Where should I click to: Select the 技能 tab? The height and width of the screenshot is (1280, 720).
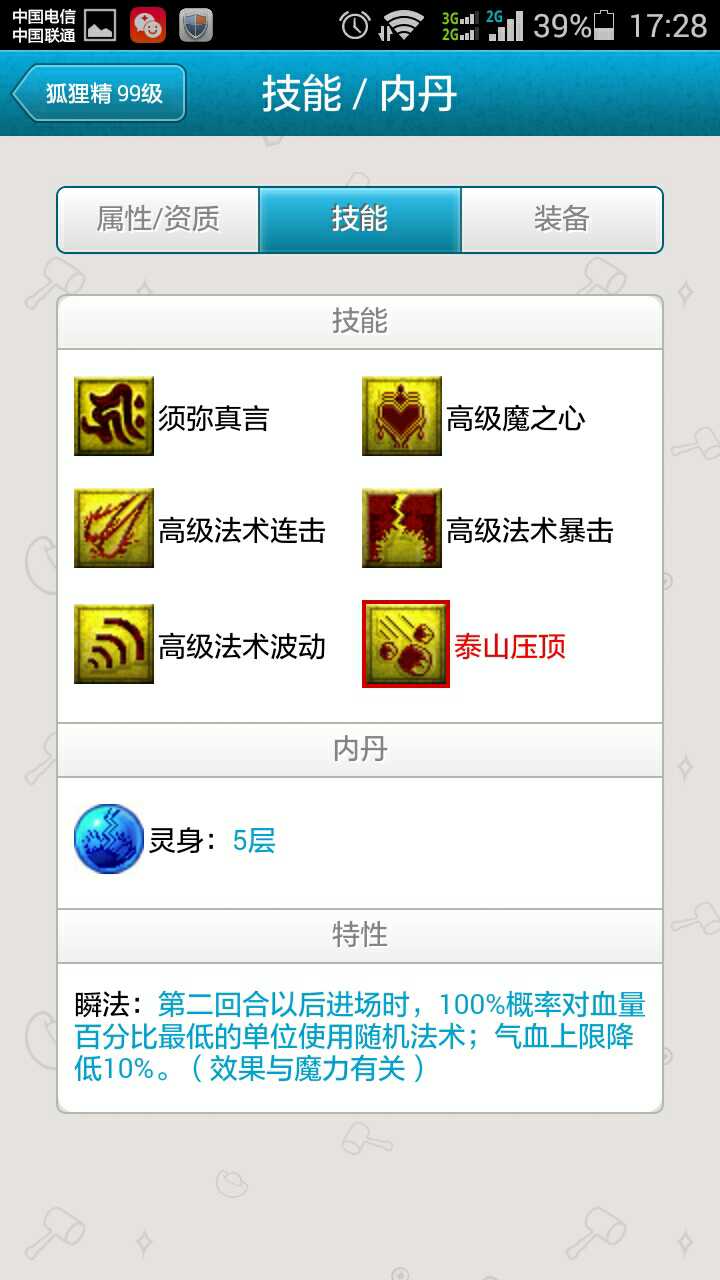tap(360, 219)
